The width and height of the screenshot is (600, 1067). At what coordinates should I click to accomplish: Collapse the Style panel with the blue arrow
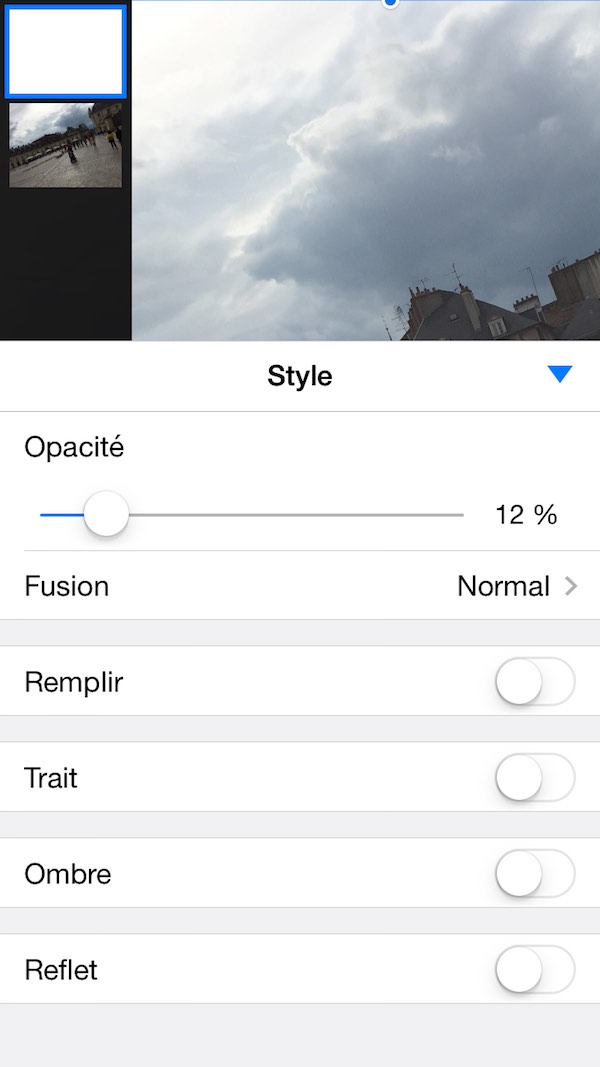(559, 374)
